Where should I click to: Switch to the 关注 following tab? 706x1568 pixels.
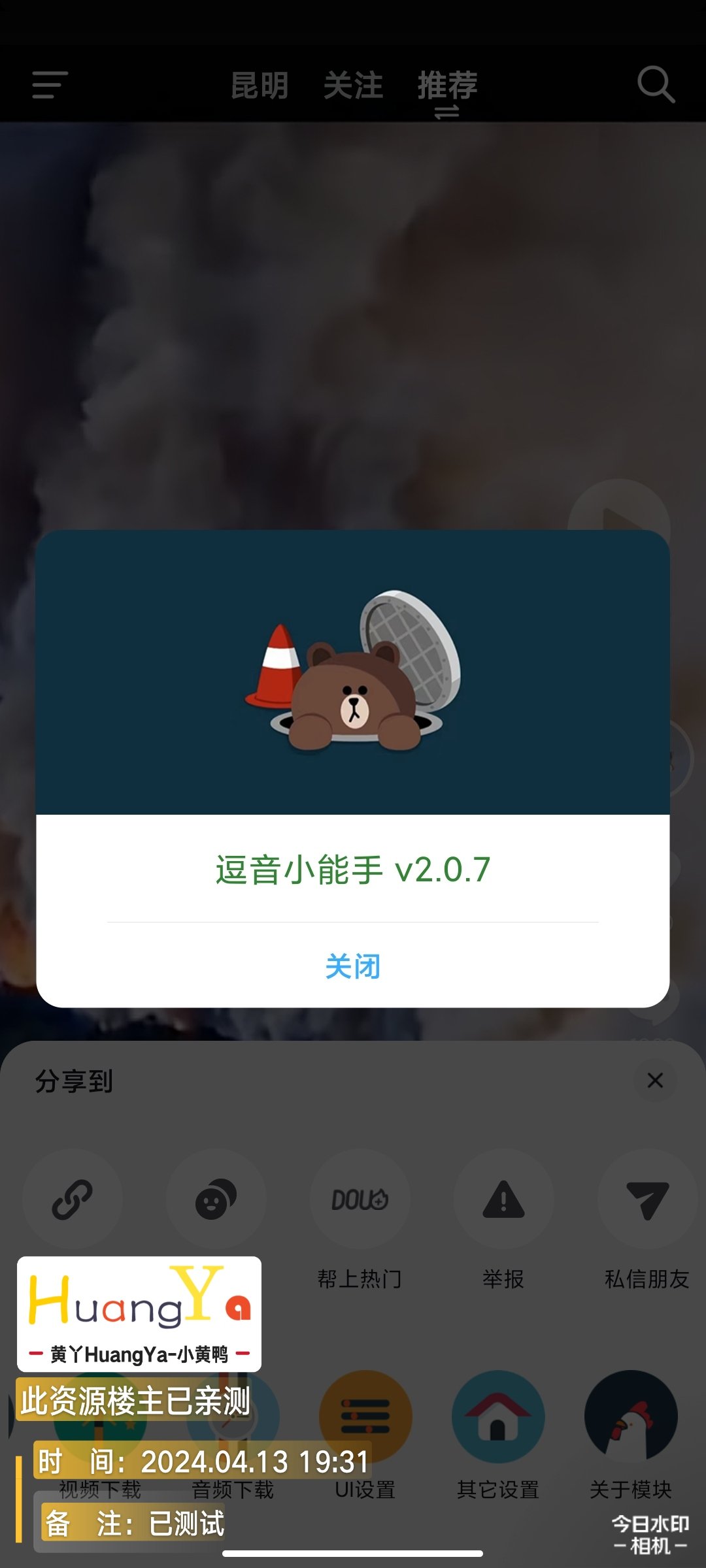click(354, 85)
